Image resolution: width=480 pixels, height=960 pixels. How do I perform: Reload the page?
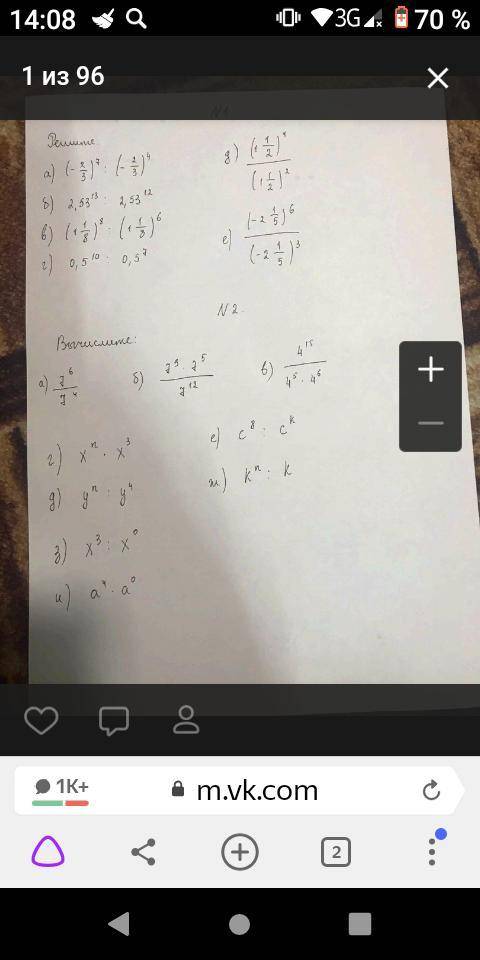click(432, 790)
